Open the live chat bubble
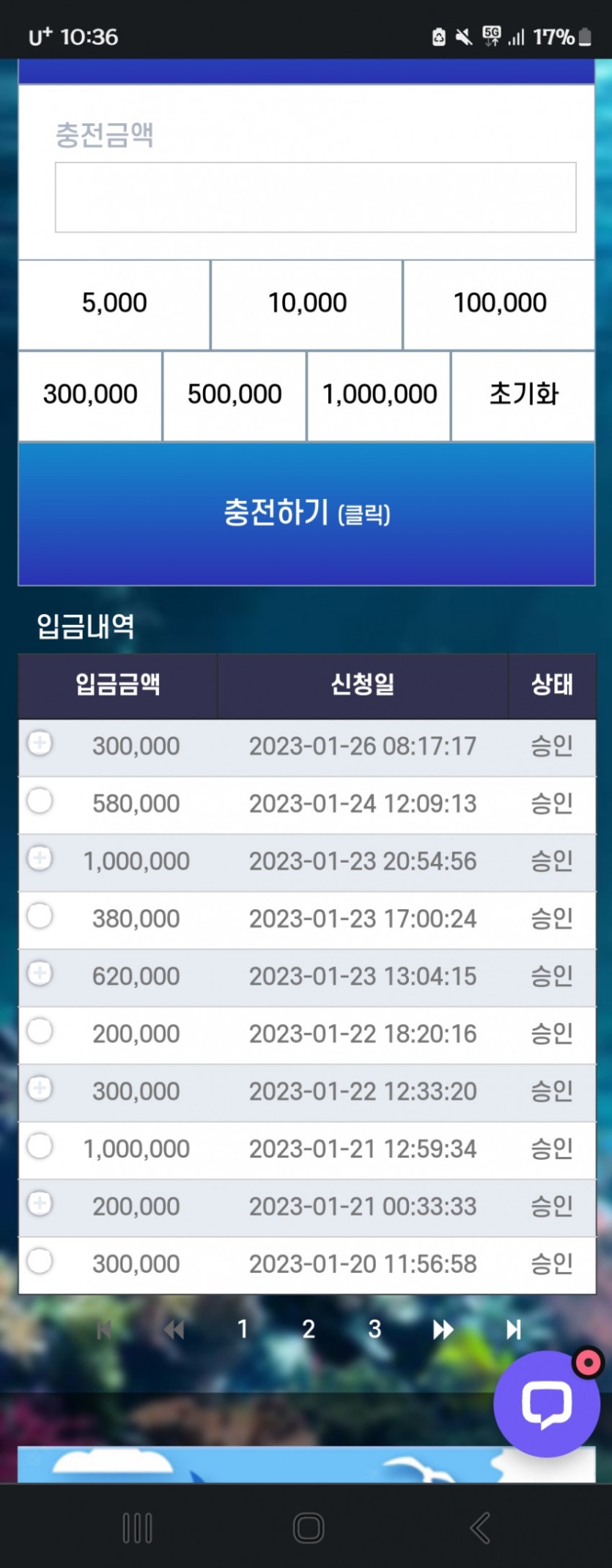Image resolution: width=612 pixels, height=1568 pixels. [x=547, y=1404]
